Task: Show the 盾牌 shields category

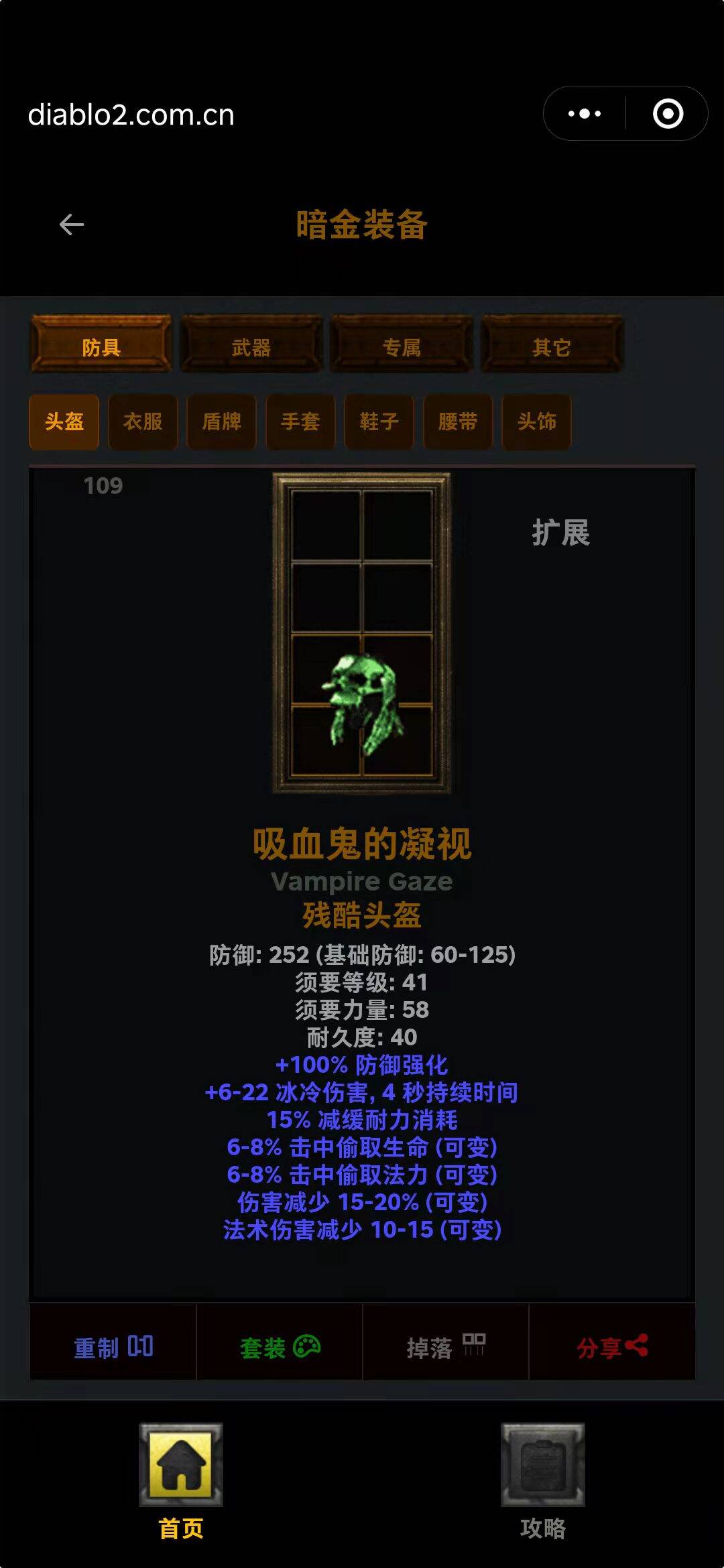Action: click(222, 421)
